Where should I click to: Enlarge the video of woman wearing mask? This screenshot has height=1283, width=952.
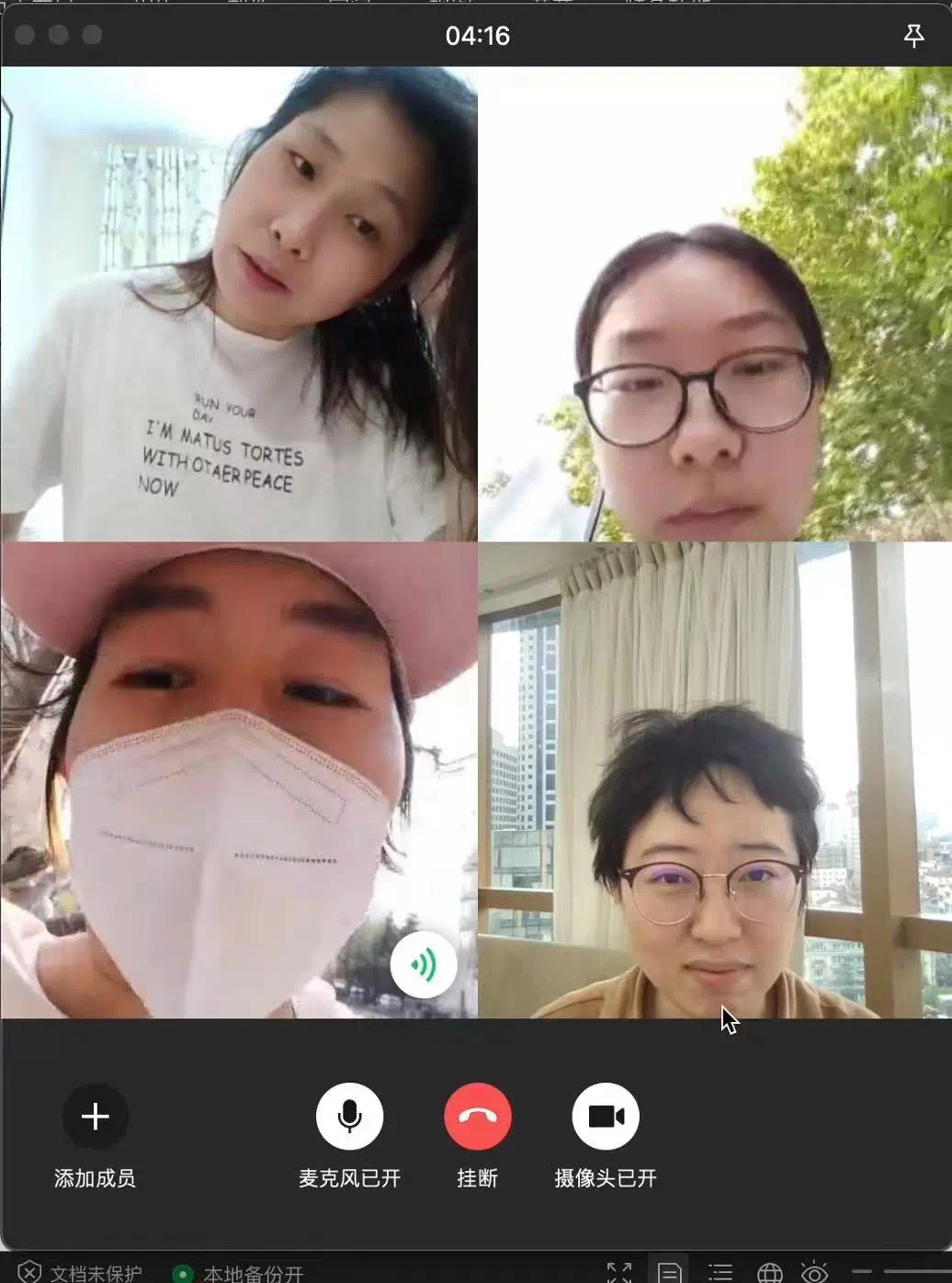click(x=239, y=779)
